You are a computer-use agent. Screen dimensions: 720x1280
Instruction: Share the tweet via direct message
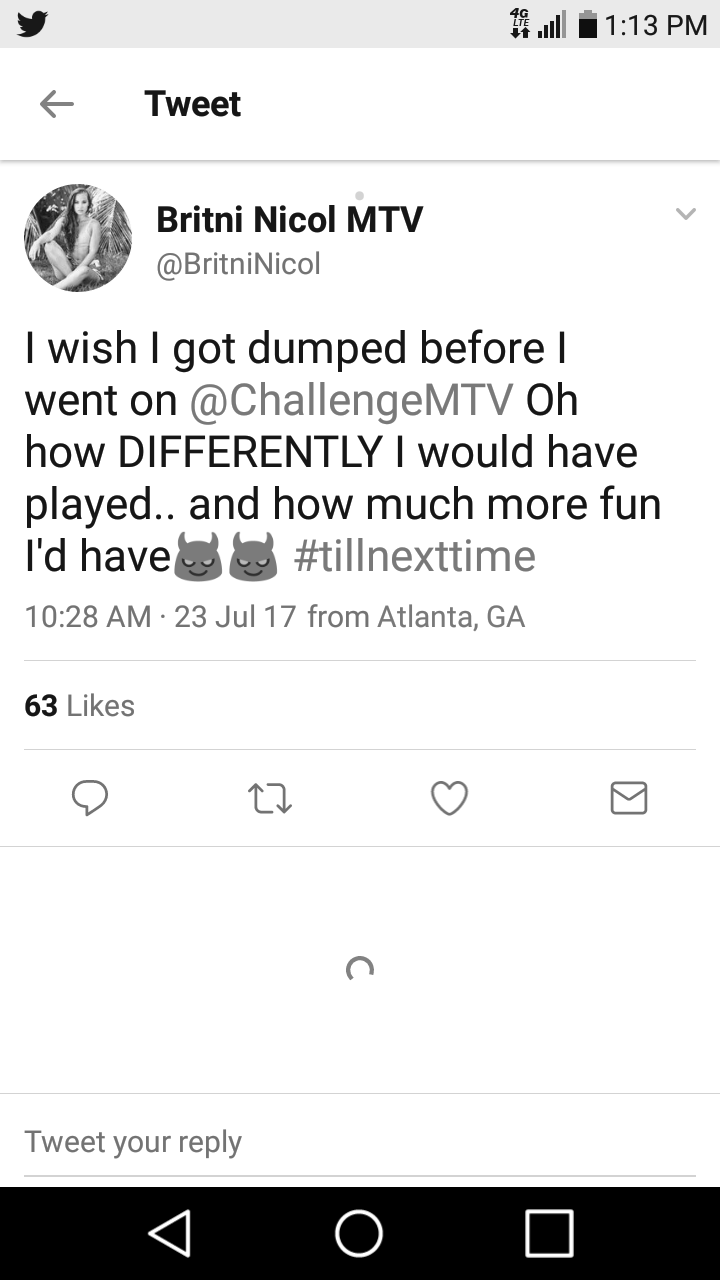[x=629, y=798]
